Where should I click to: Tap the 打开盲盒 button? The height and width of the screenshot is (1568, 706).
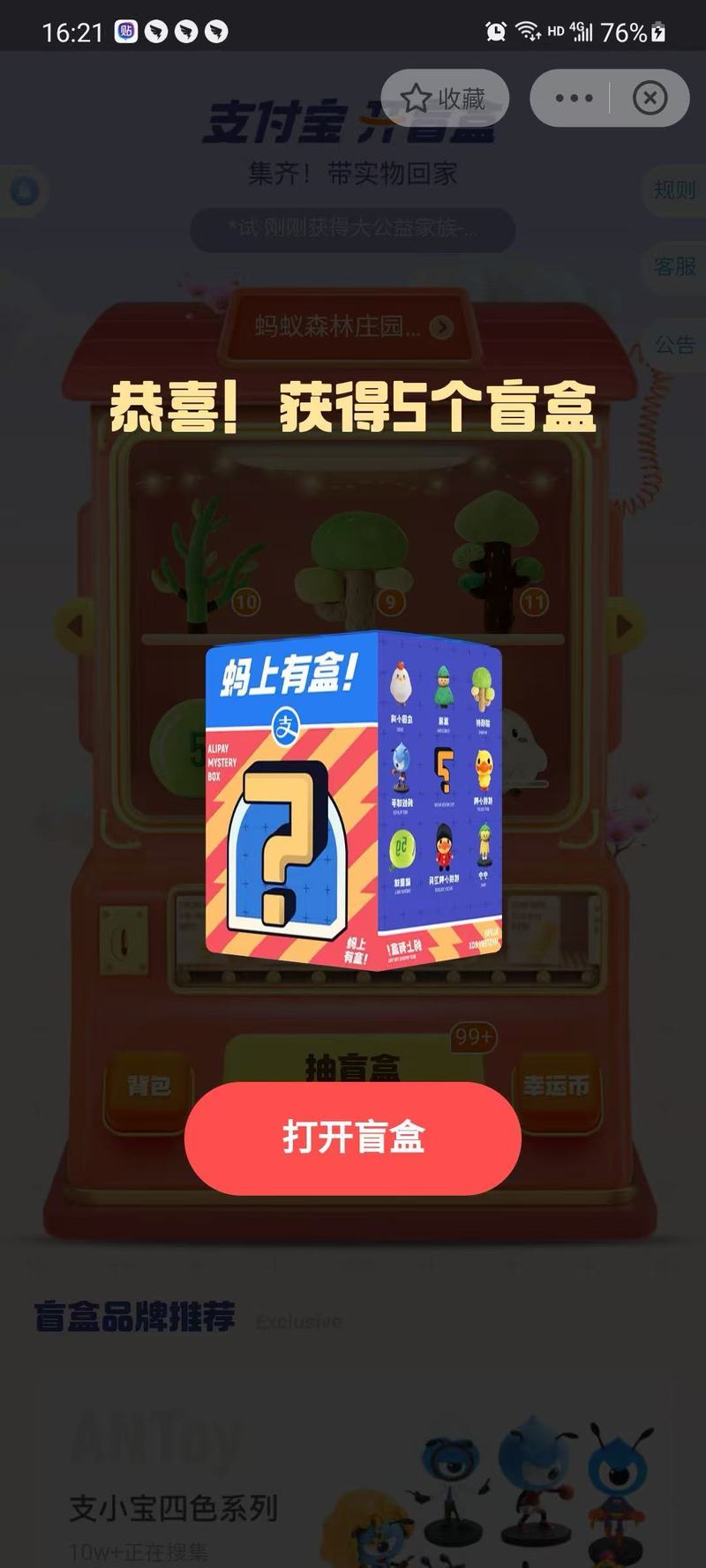click(352, 1138)
